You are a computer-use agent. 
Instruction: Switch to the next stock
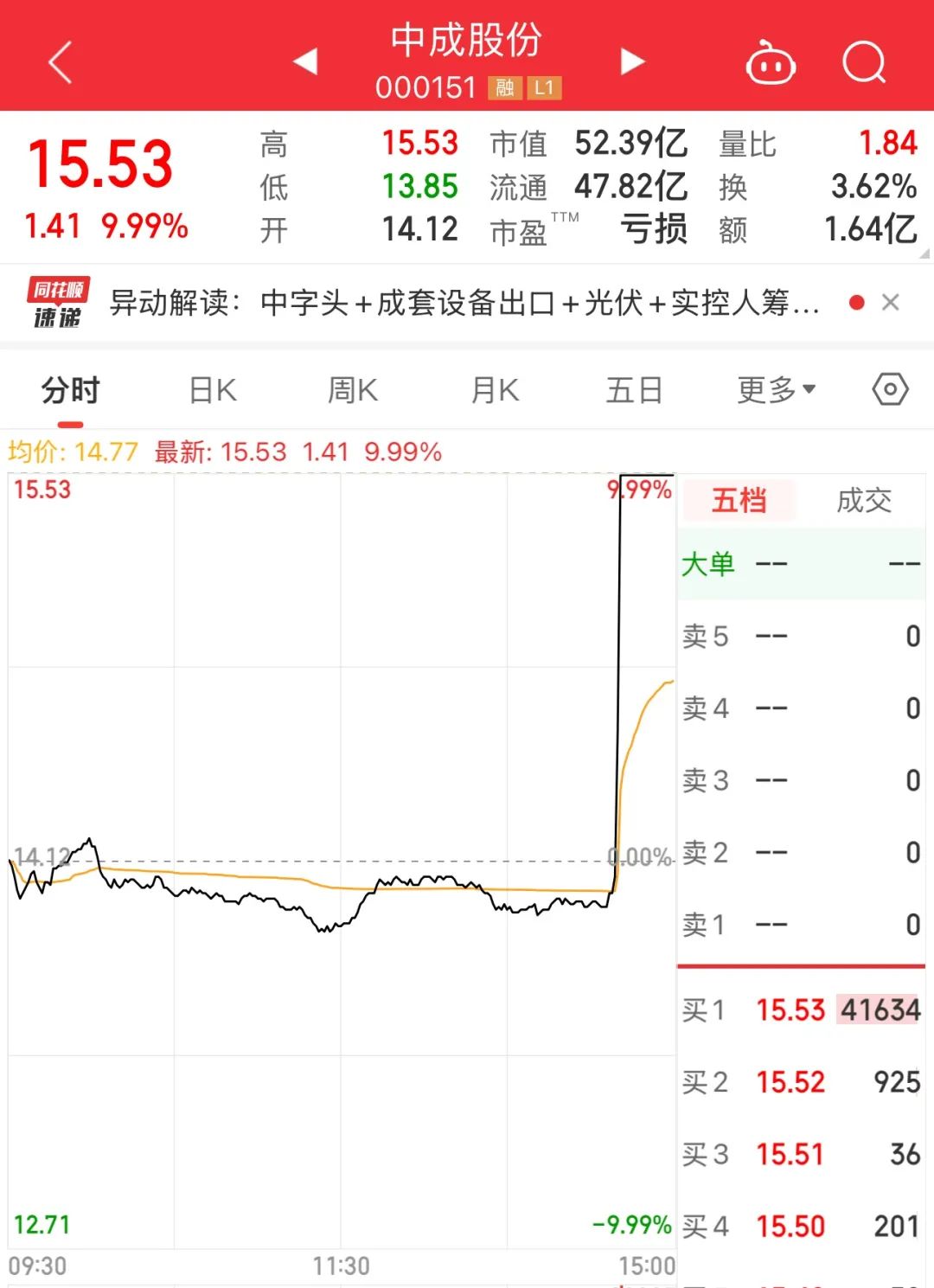point(632,61)
